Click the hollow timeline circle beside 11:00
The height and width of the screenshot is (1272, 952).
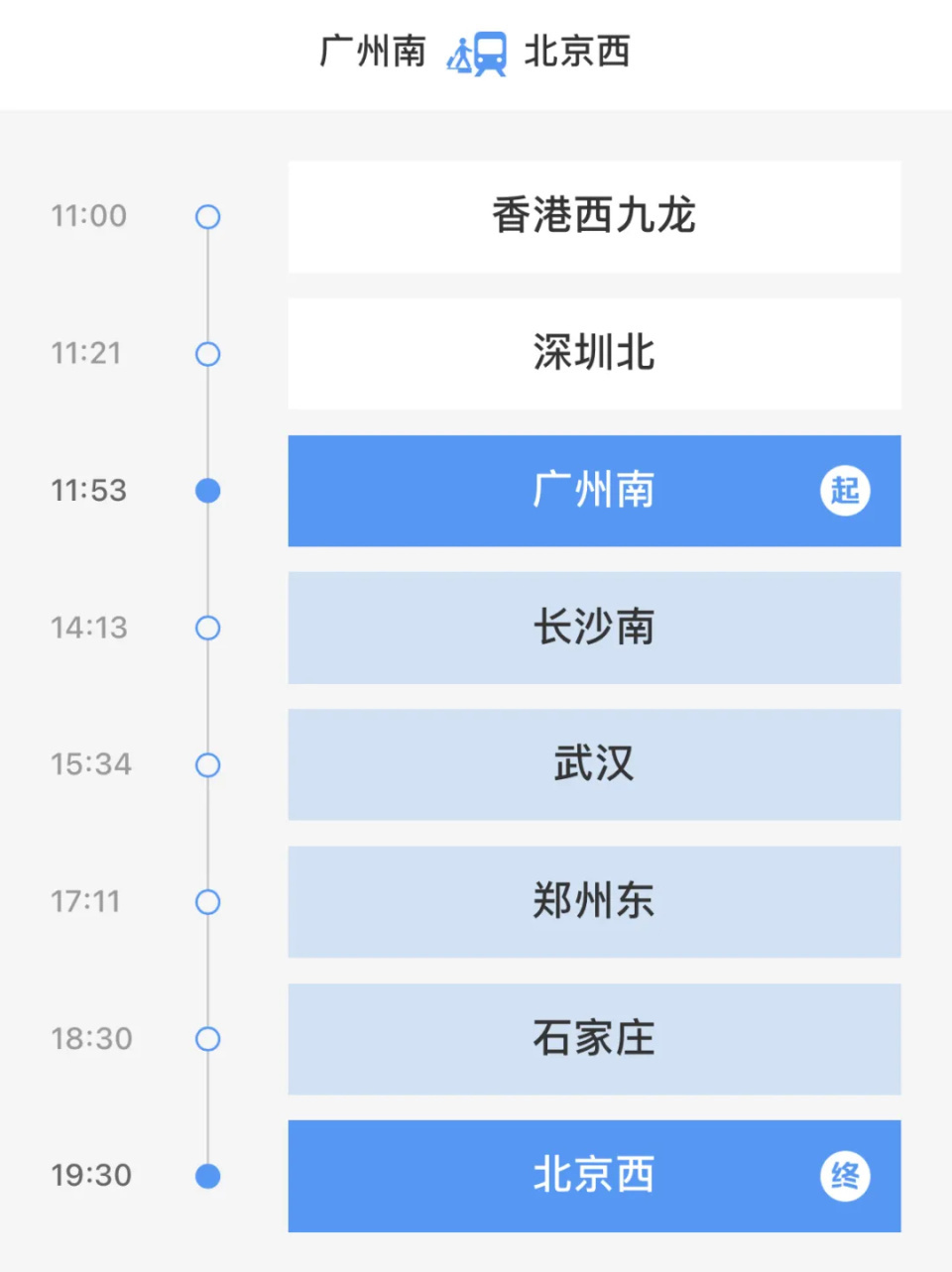click(x=207, y=216)
